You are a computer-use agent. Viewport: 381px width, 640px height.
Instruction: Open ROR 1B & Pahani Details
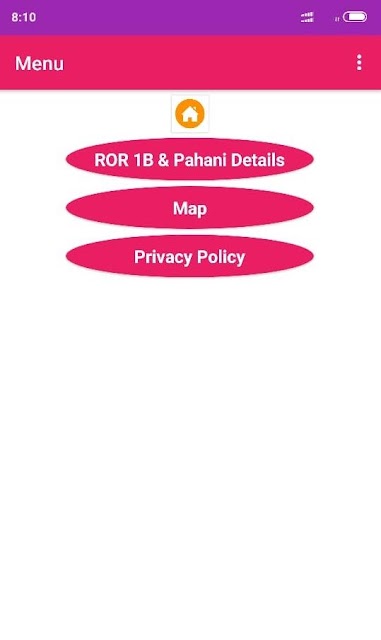click(189, 160)
